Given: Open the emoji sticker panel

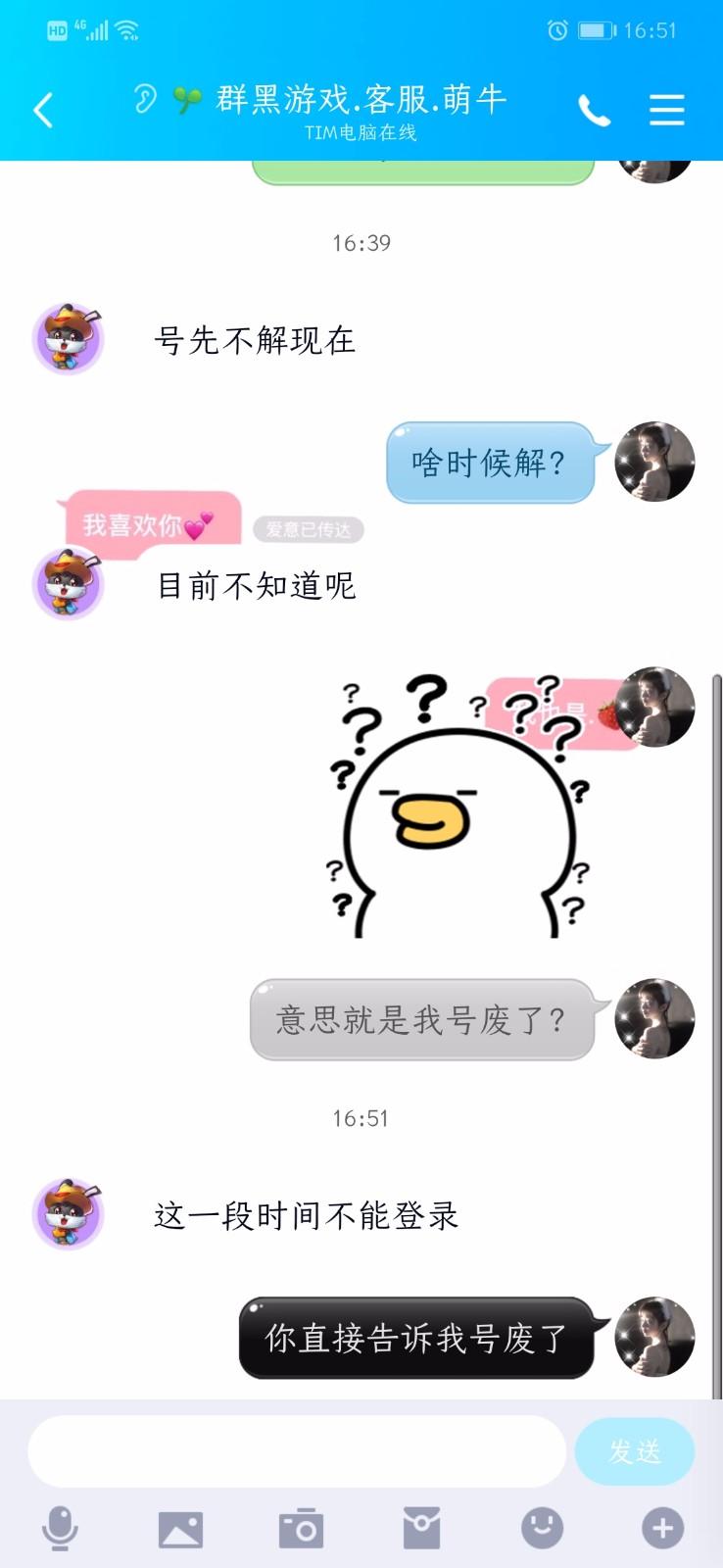Looking at the screenshot, I should click(542, 1528).
